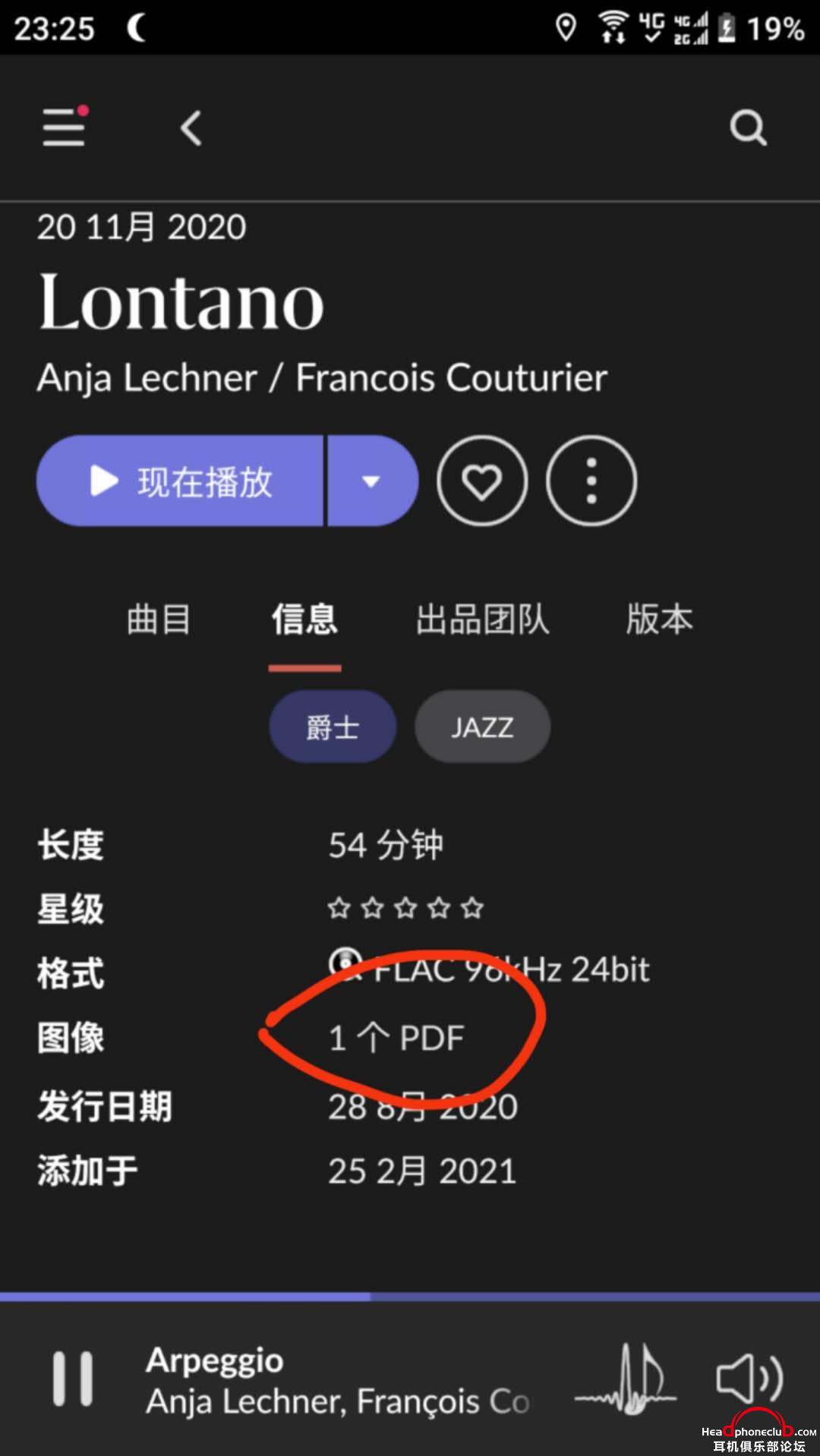820x1456 pixels.
Task: Pause the playing track Arpeggio
Action: click(x=73, y=1379)
